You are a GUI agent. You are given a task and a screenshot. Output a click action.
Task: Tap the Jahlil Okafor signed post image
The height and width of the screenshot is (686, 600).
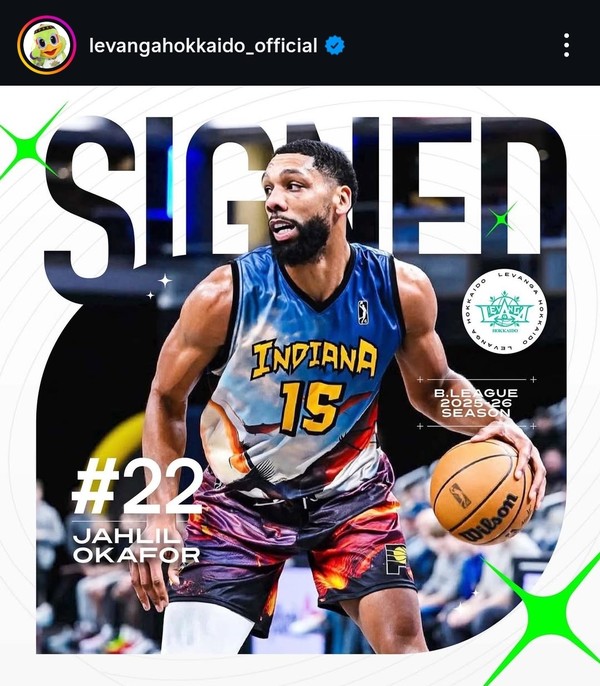[x=300, y=385]
